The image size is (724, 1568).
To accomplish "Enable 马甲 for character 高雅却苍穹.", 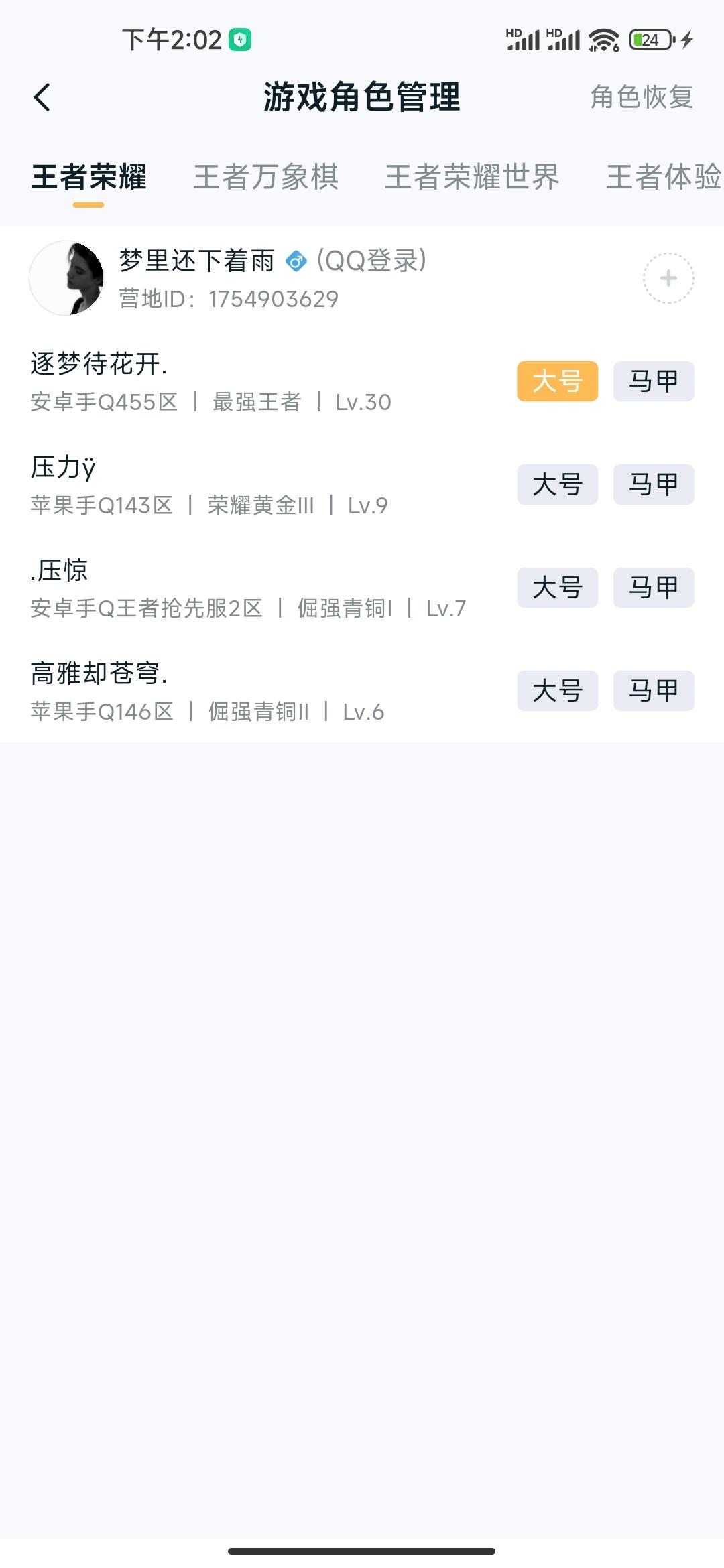I will pos(653,691).
